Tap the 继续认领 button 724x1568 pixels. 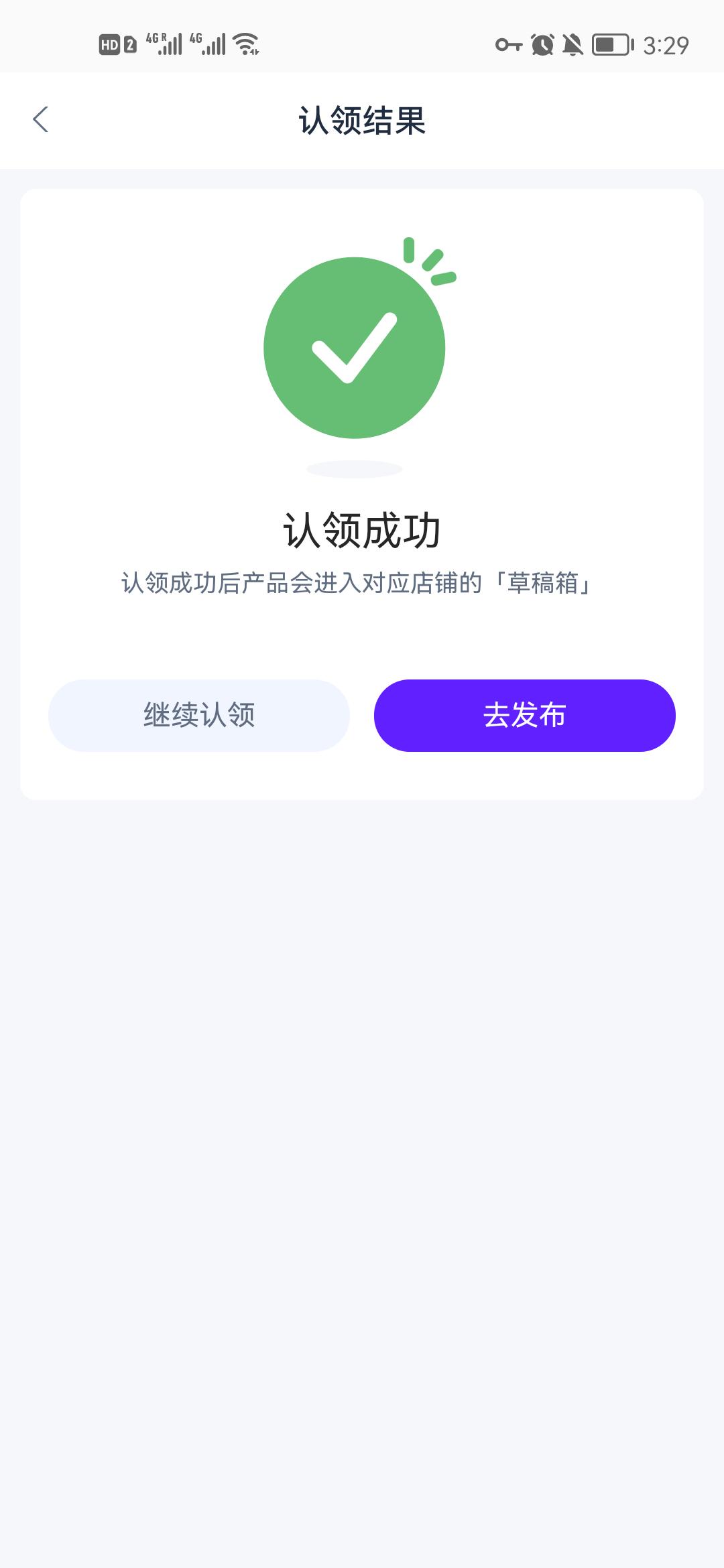point(199,715)
